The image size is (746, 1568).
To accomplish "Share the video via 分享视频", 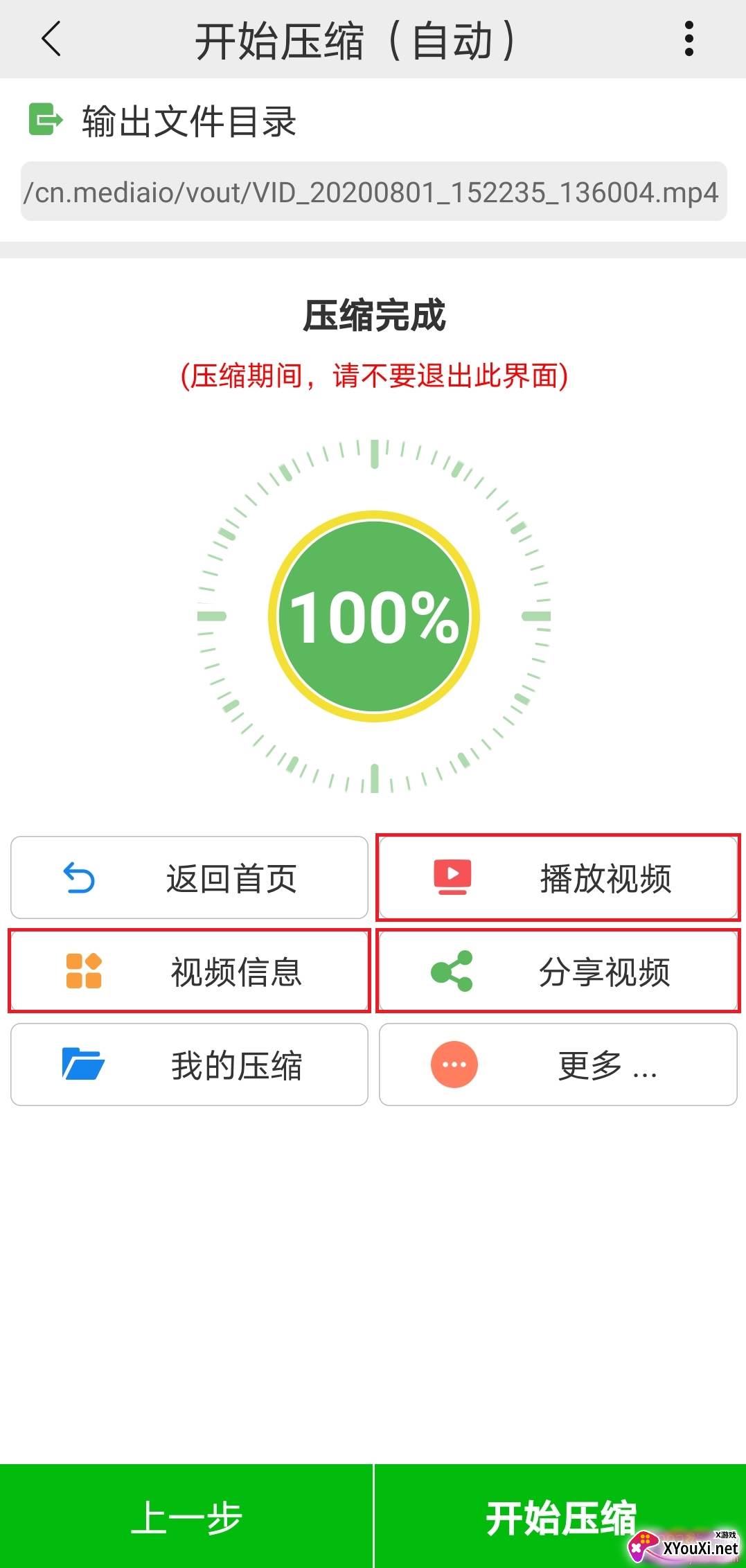I will (x=558, y=971).
